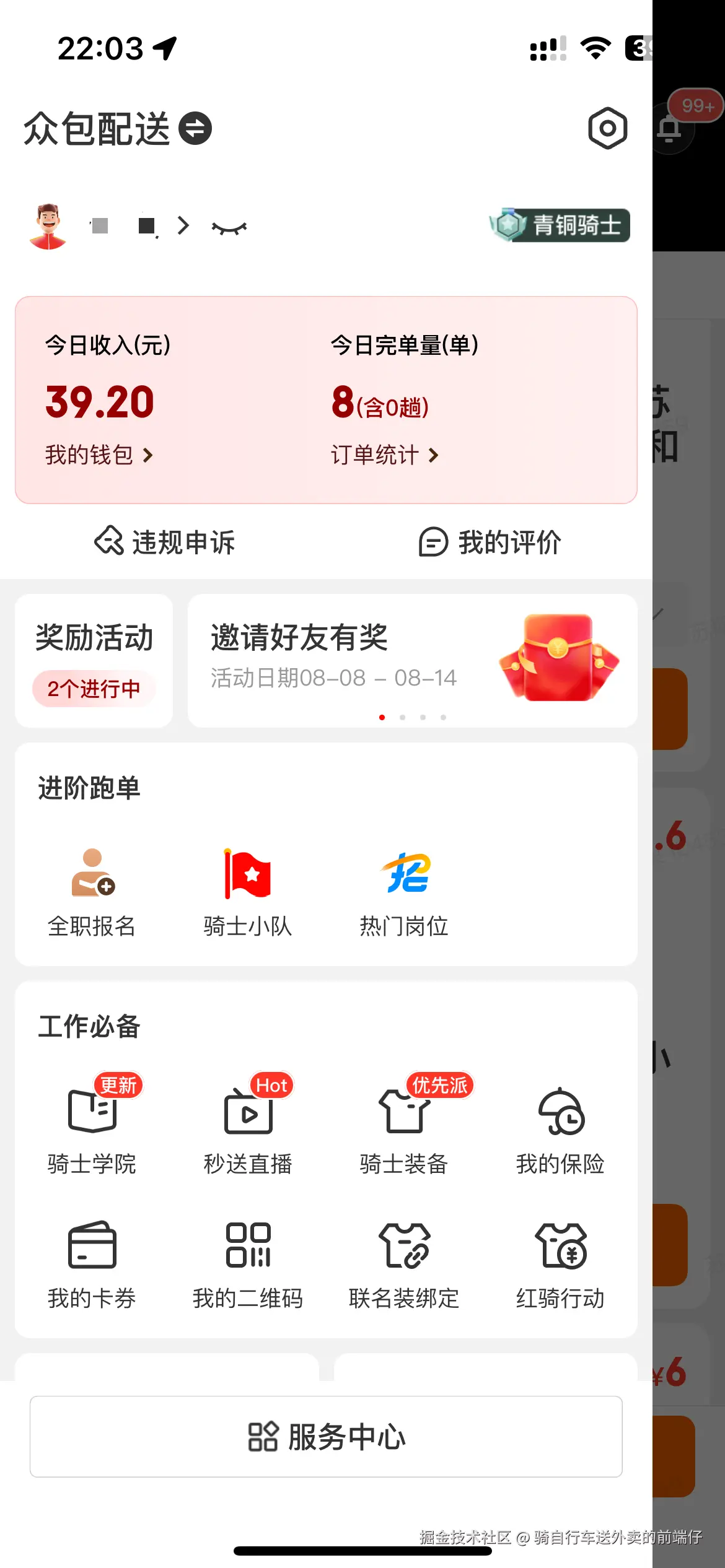Expand the chevron next to the user nickname

click(183, 226)
